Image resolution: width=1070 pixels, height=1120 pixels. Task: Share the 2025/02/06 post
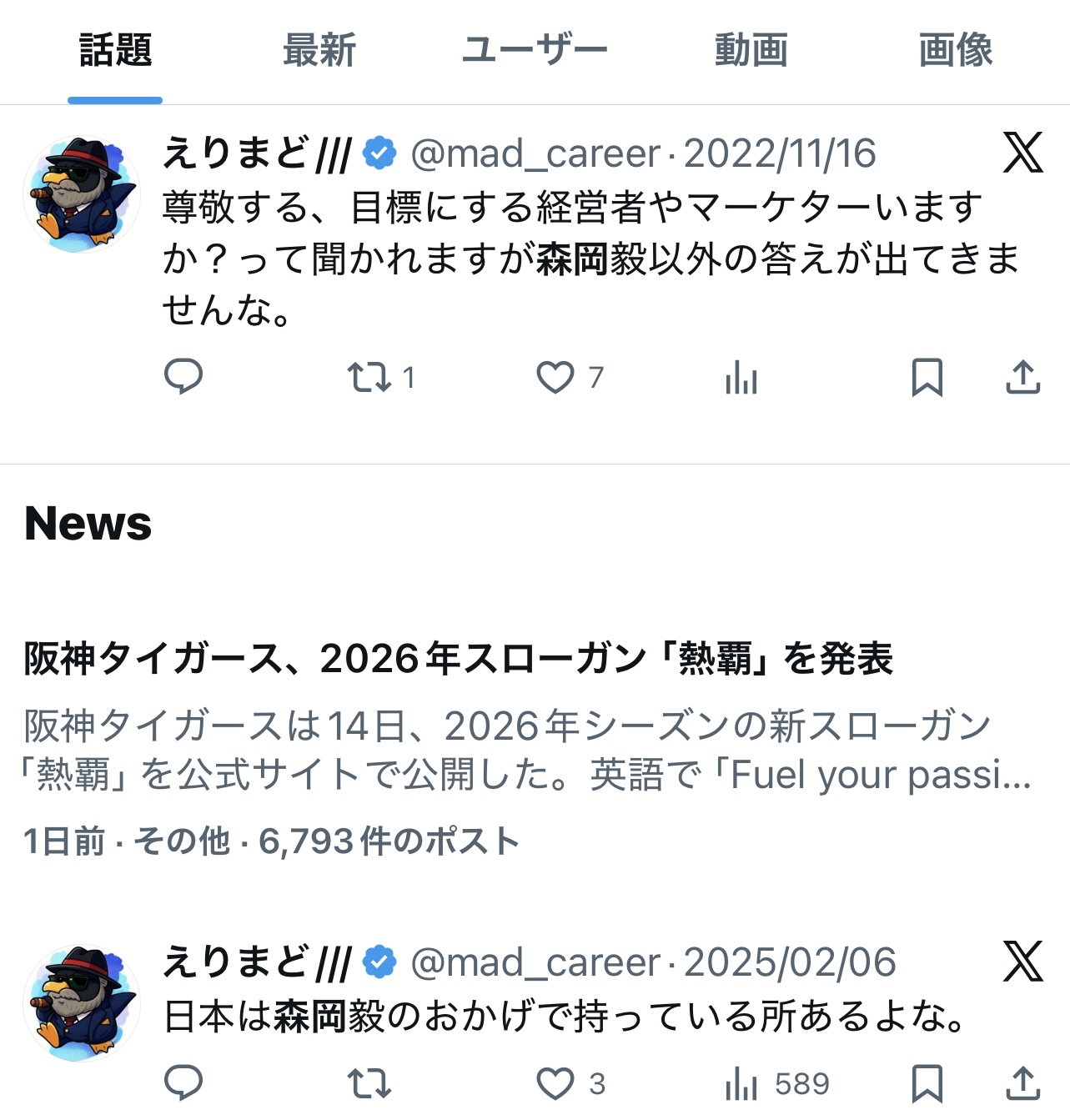1022,1083
